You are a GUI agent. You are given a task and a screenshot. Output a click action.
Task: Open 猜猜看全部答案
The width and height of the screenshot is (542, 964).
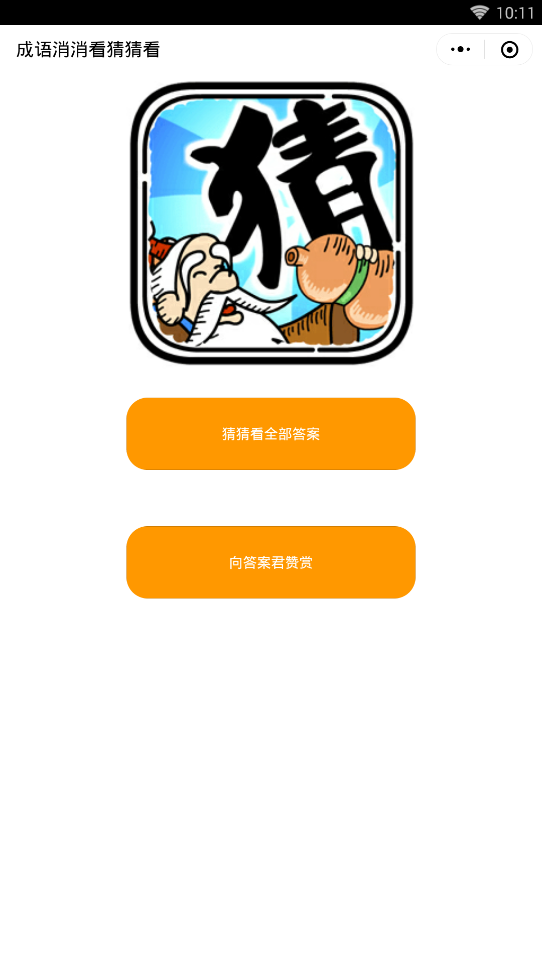coord(270,434)
